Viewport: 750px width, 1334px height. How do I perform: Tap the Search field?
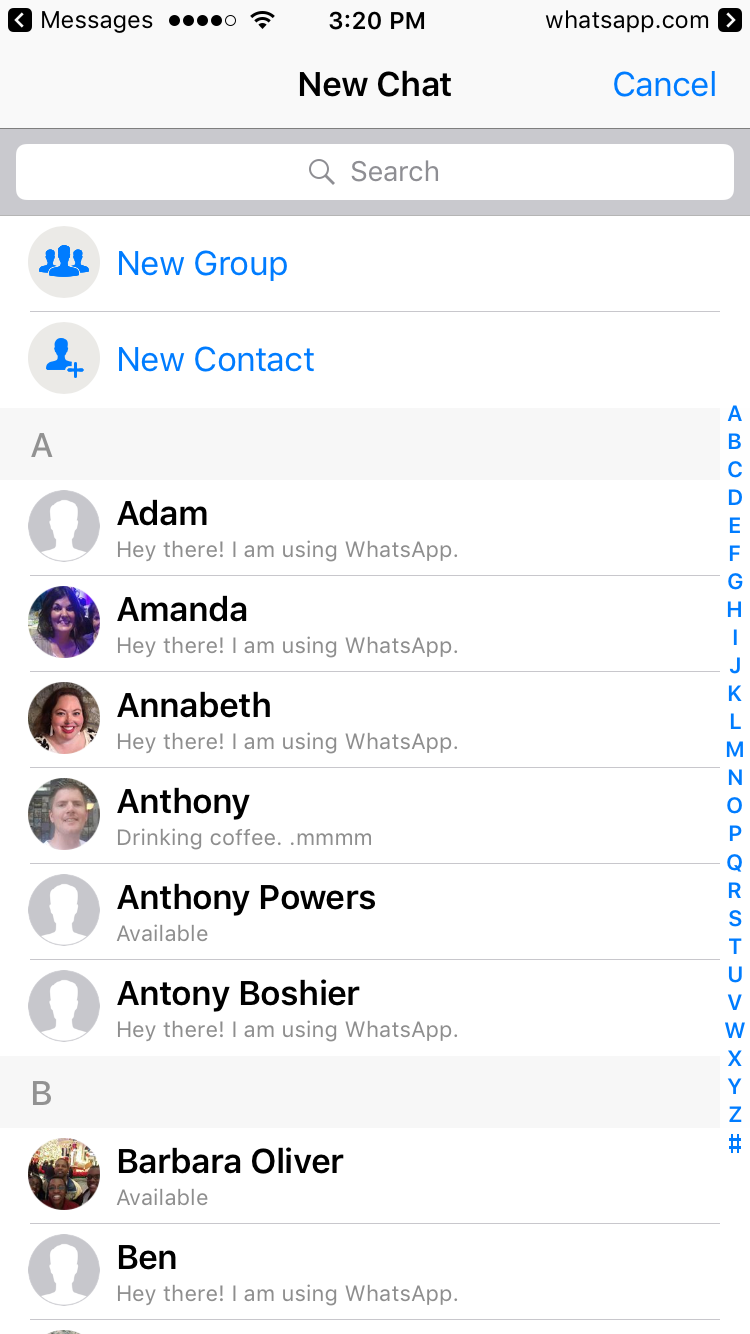pyautogui.click(x=375, y=171)
